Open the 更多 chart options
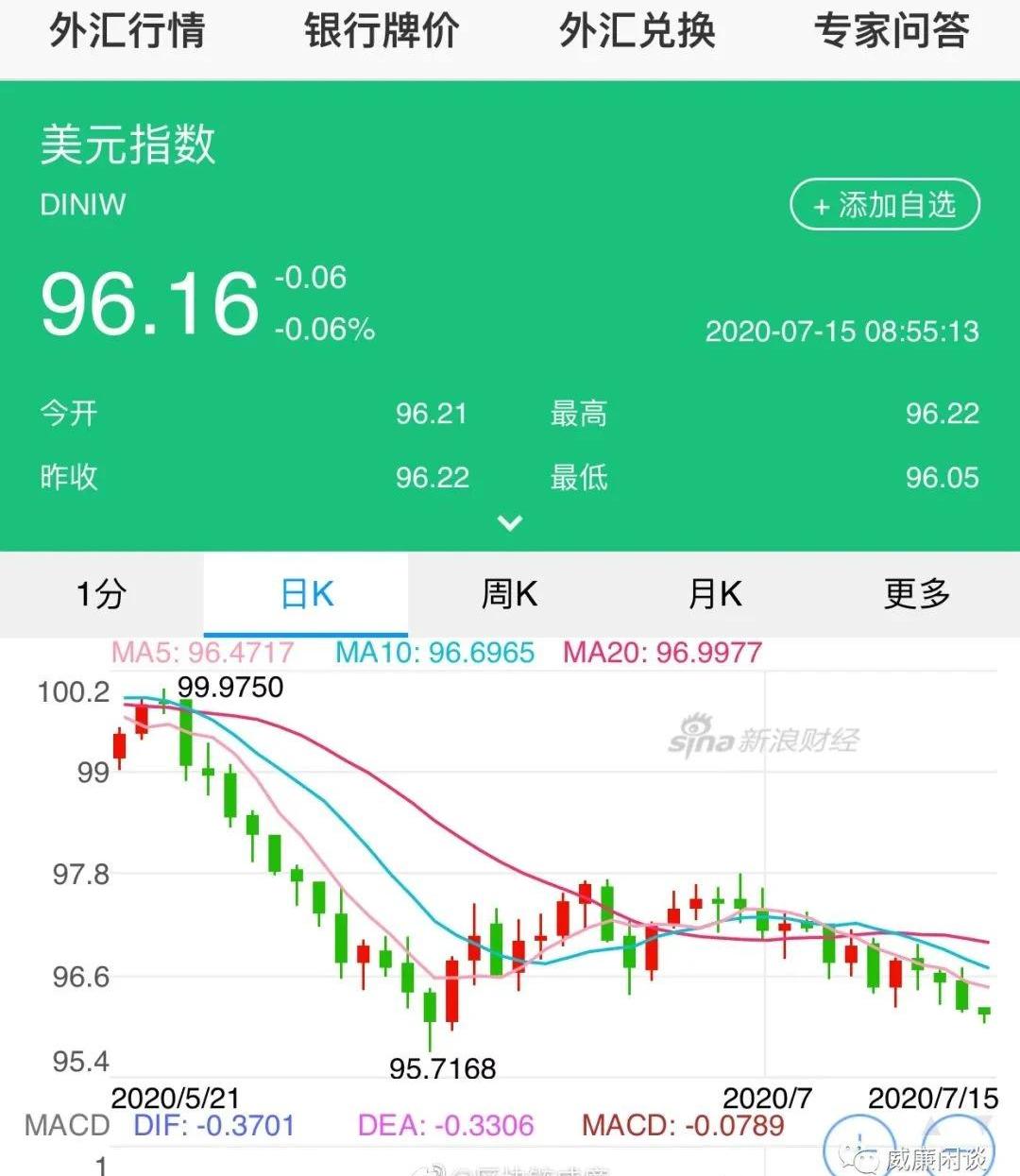Screen dimensions: 1020x1176 tap(916, 594)
